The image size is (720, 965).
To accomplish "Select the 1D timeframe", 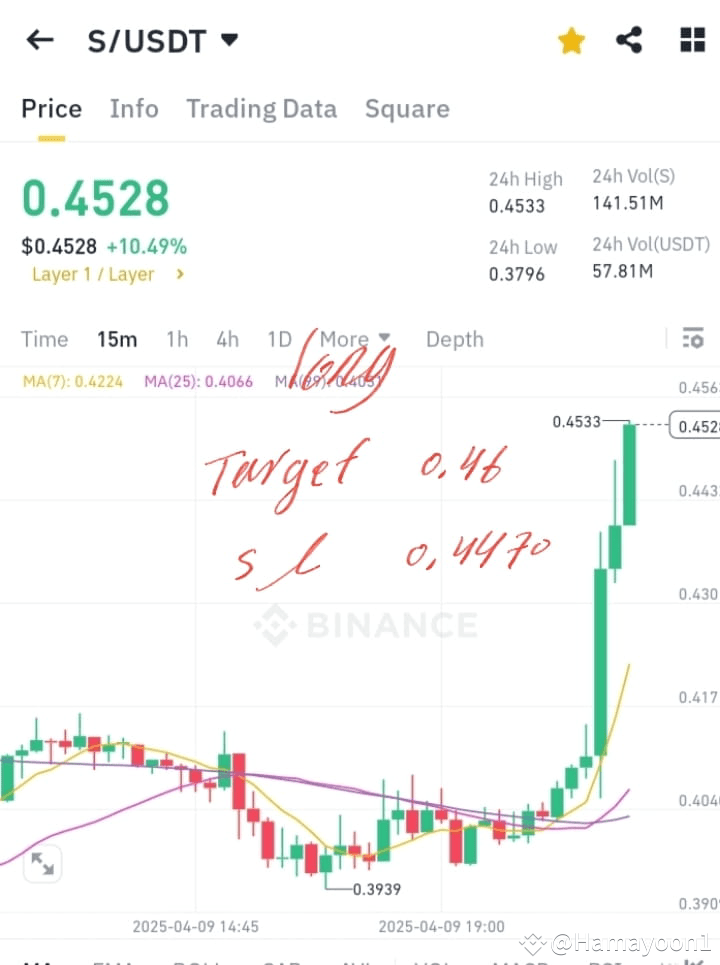I will tap(279, 339).
